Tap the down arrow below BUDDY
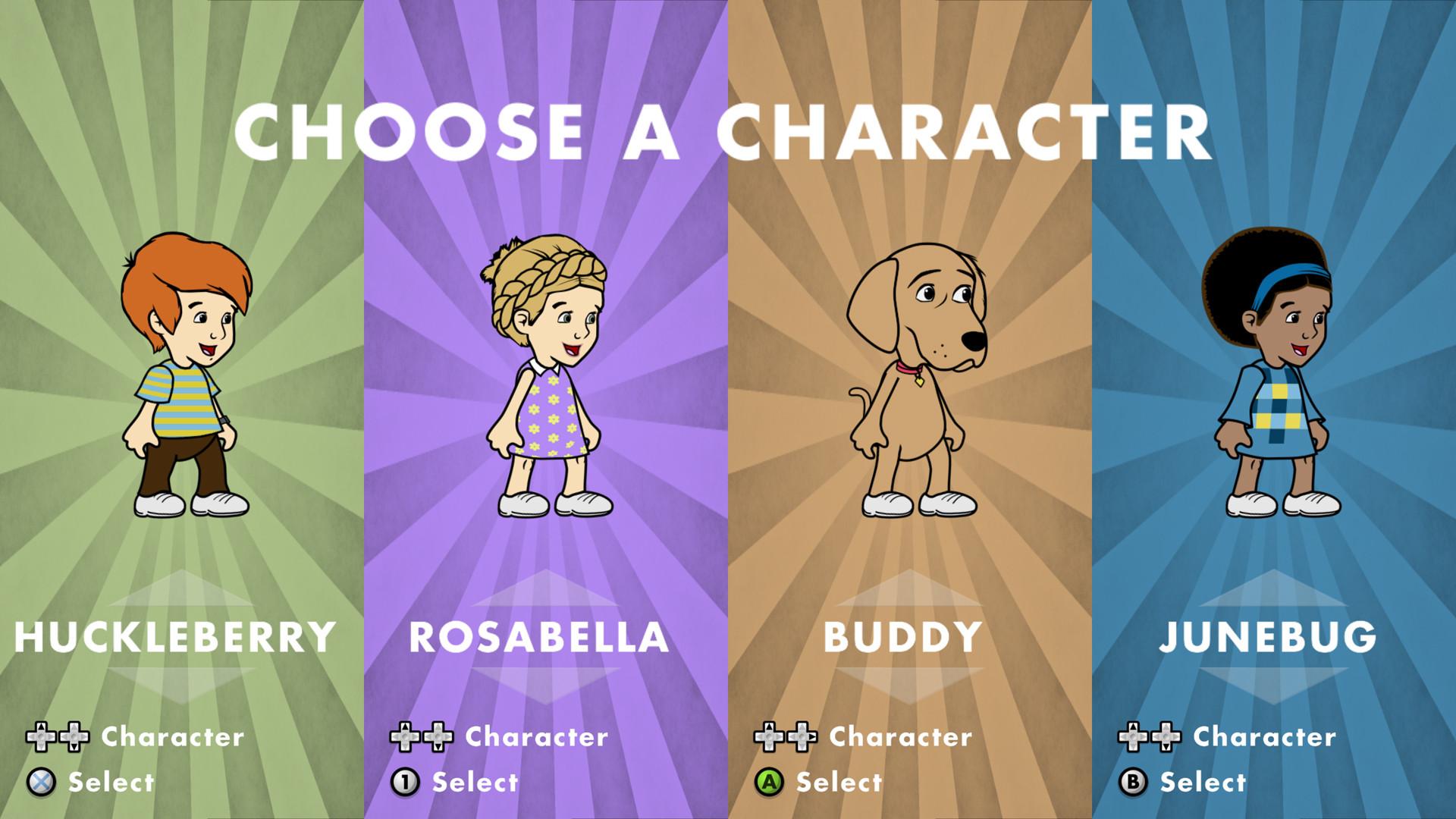Viewport: 1456px width, 819px height. (x=909, y=683)
